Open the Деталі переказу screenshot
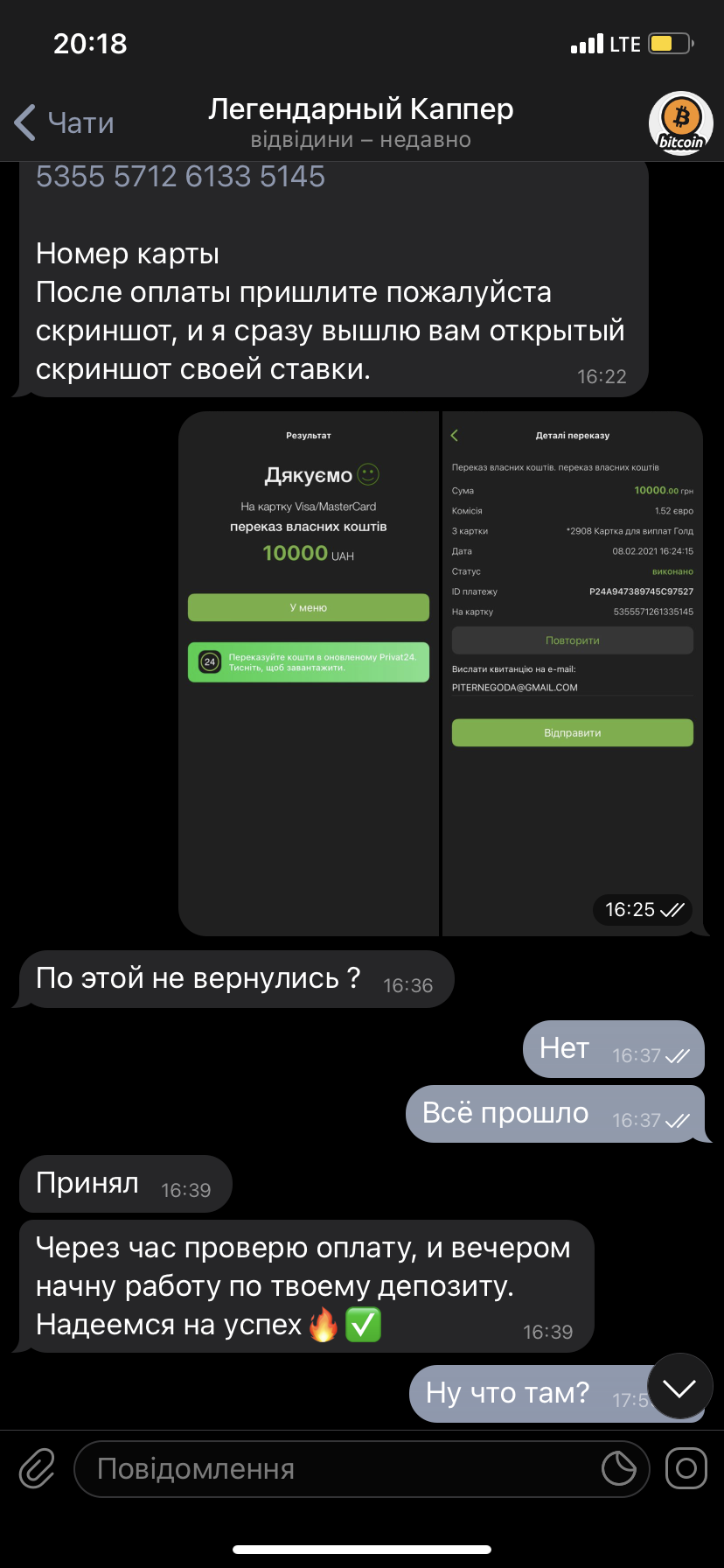This screenshot has height=1568, width=724. [573, 673]
